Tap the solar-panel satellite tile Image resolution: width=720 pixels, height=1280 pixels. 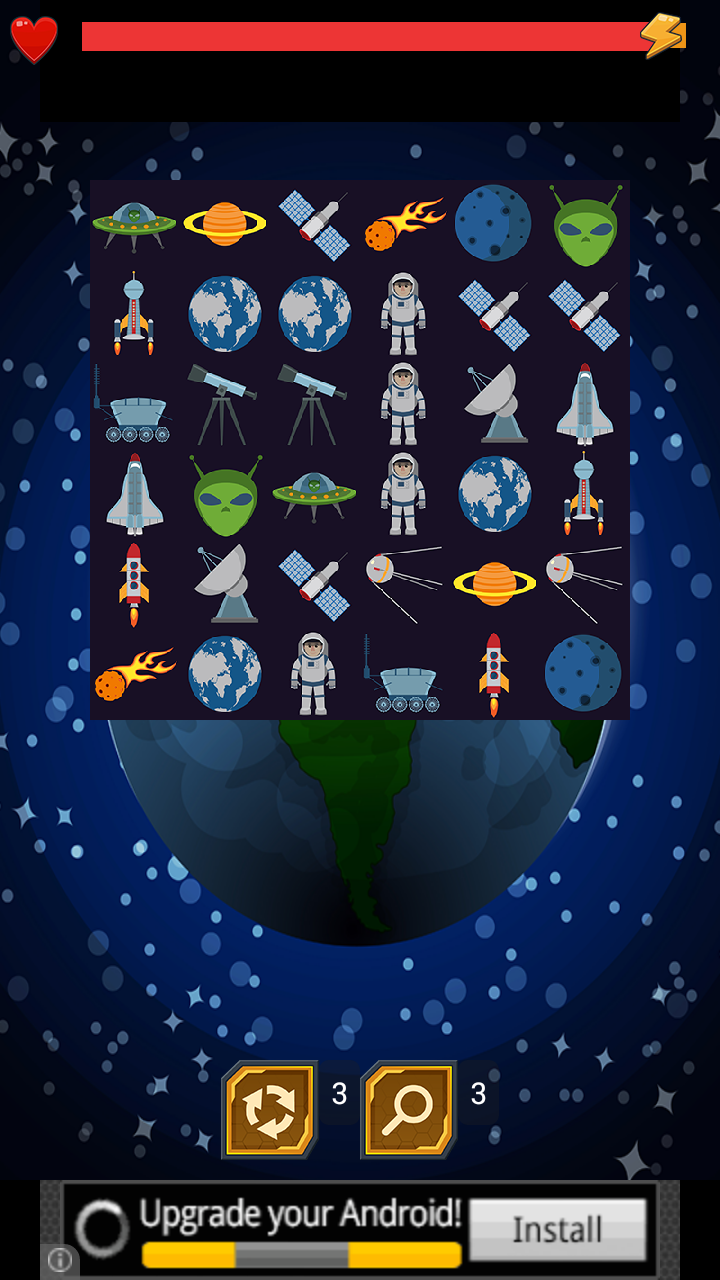(315, 222)
